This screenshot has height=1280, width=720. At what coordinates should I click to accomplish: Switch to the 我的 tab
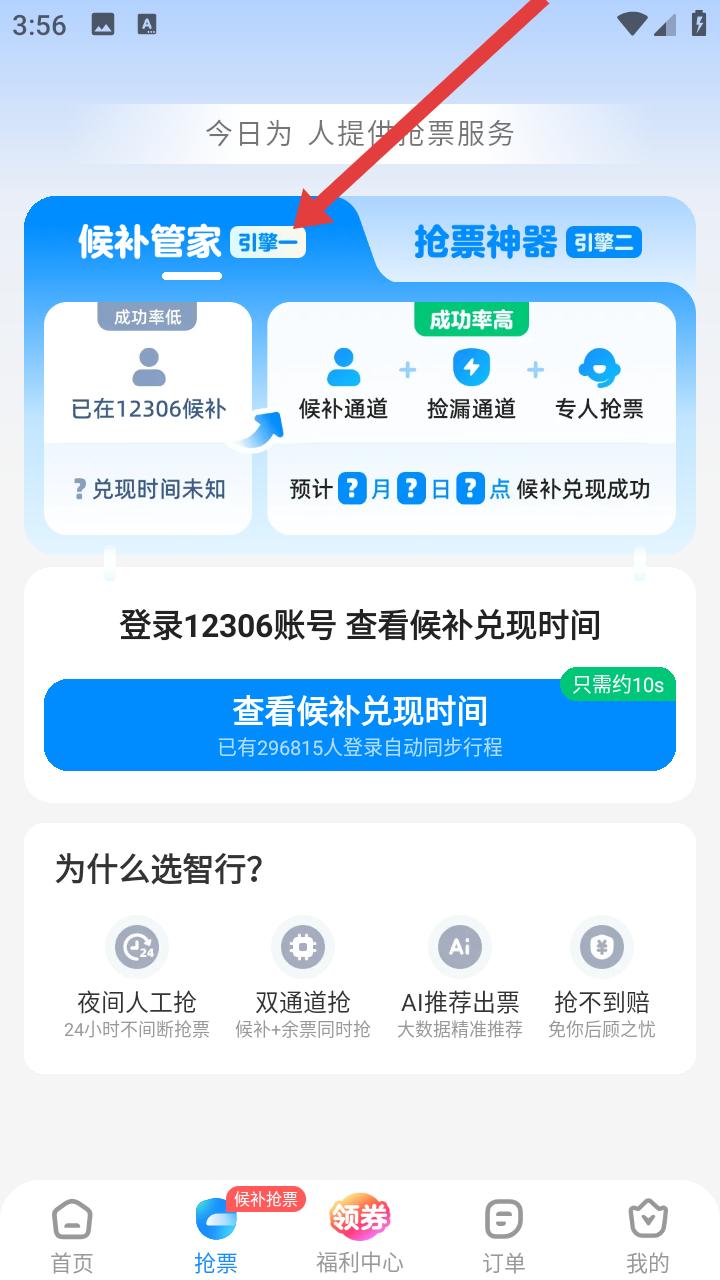[648, 1236]
